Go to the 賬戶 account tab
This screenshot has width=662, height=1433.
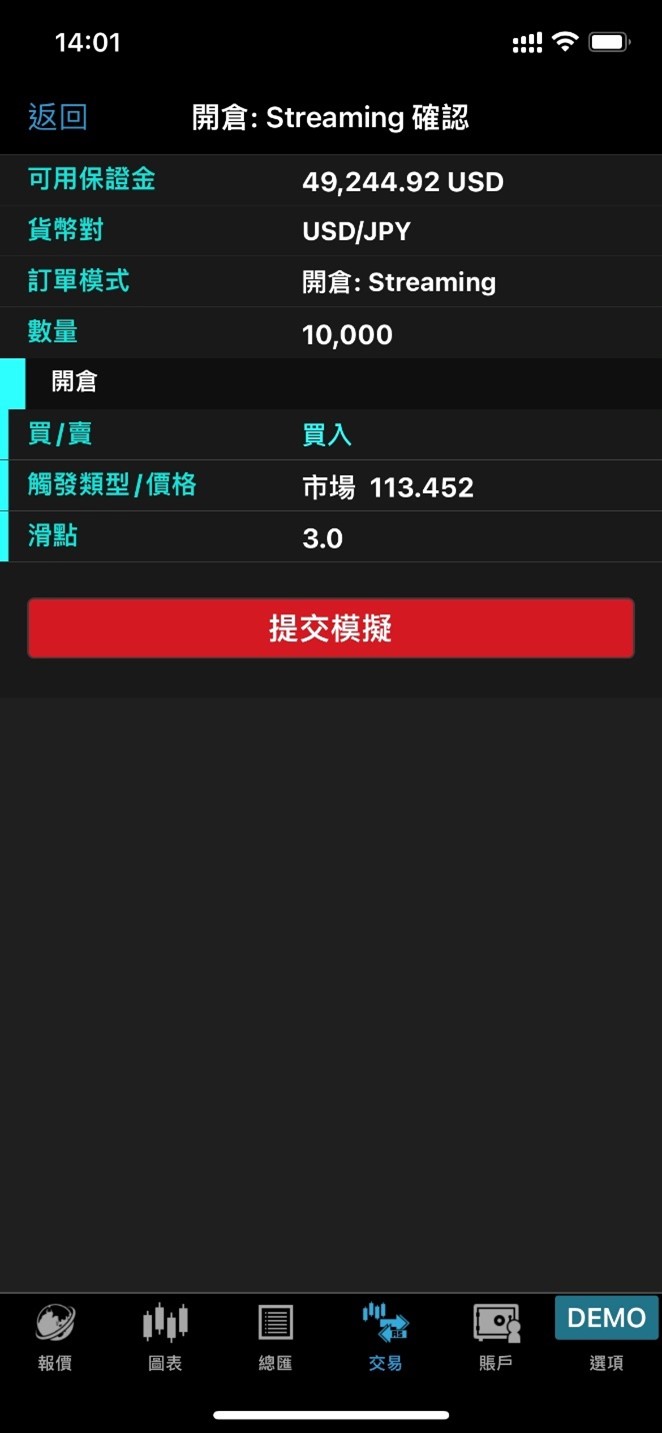coord(496,1337)
